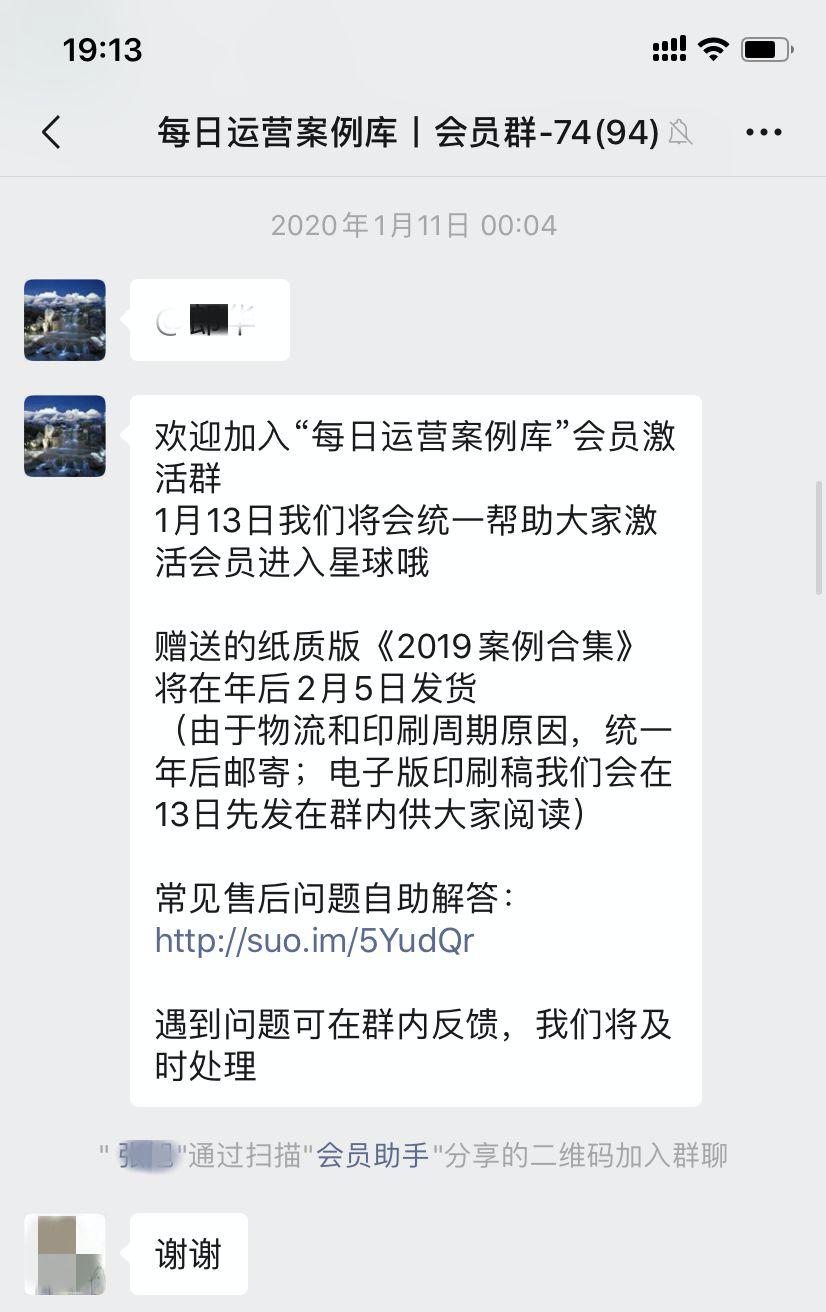
Task: Tap the cellular signal bars icon
Action: (669, 48)
